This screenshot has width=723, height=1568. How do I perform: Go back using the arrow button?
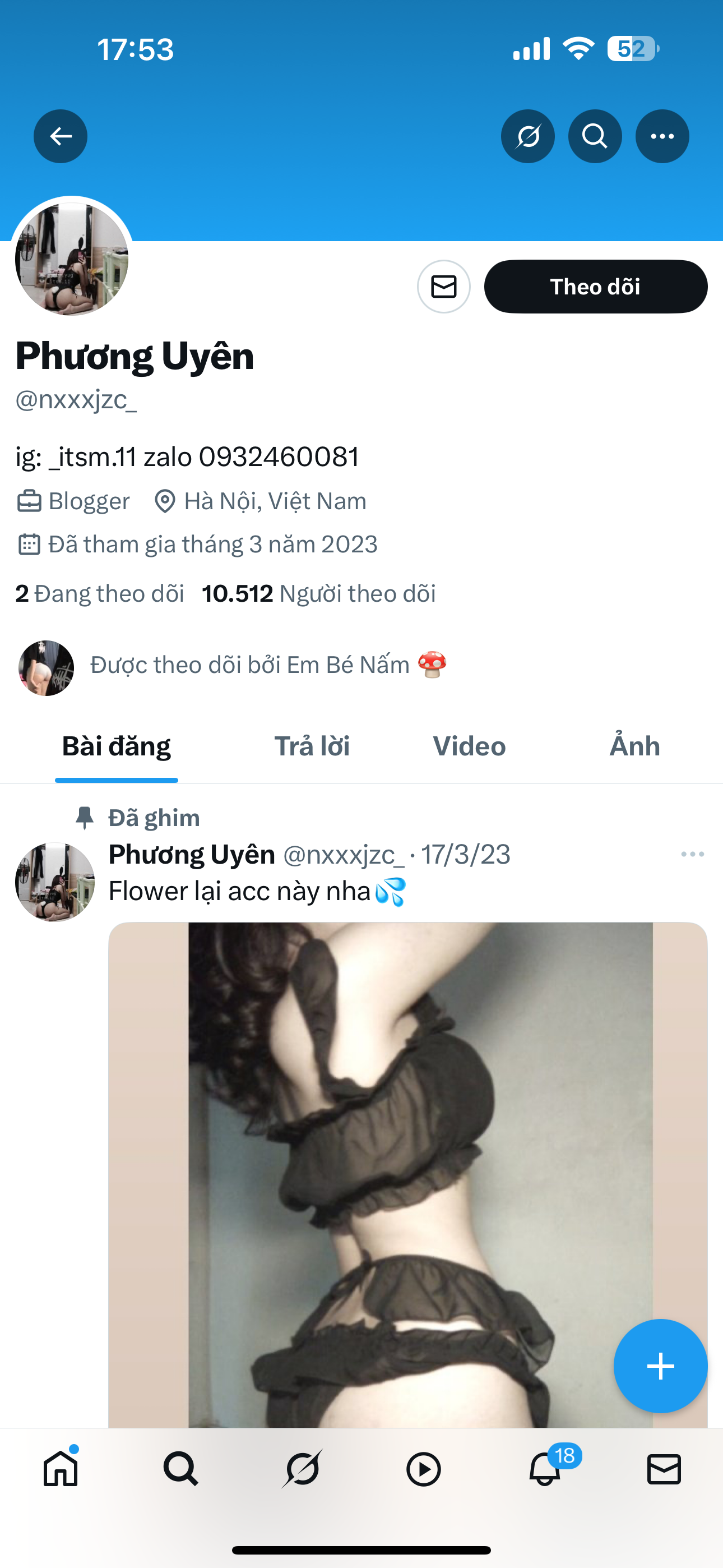tap(61, 136)
